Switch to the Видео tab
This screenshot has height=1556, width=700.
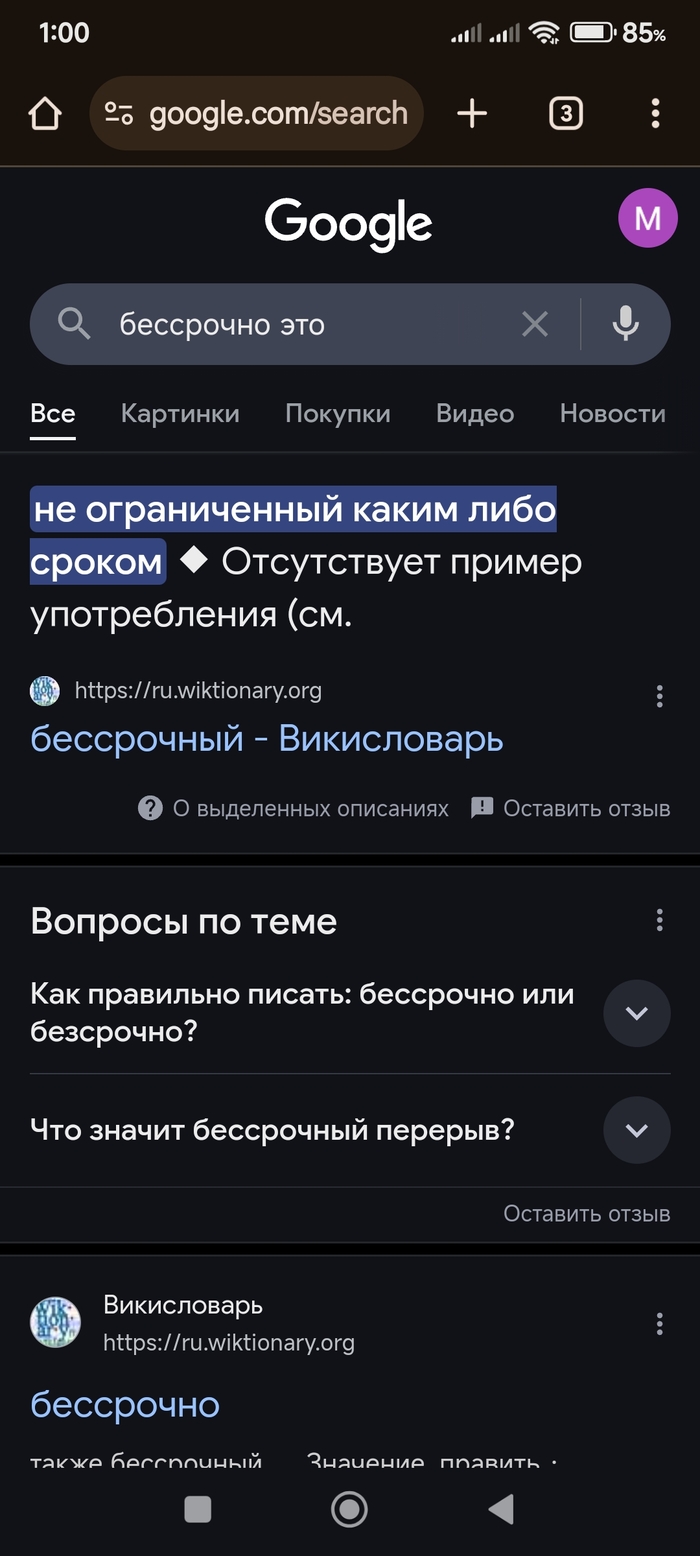pos(475,413)
